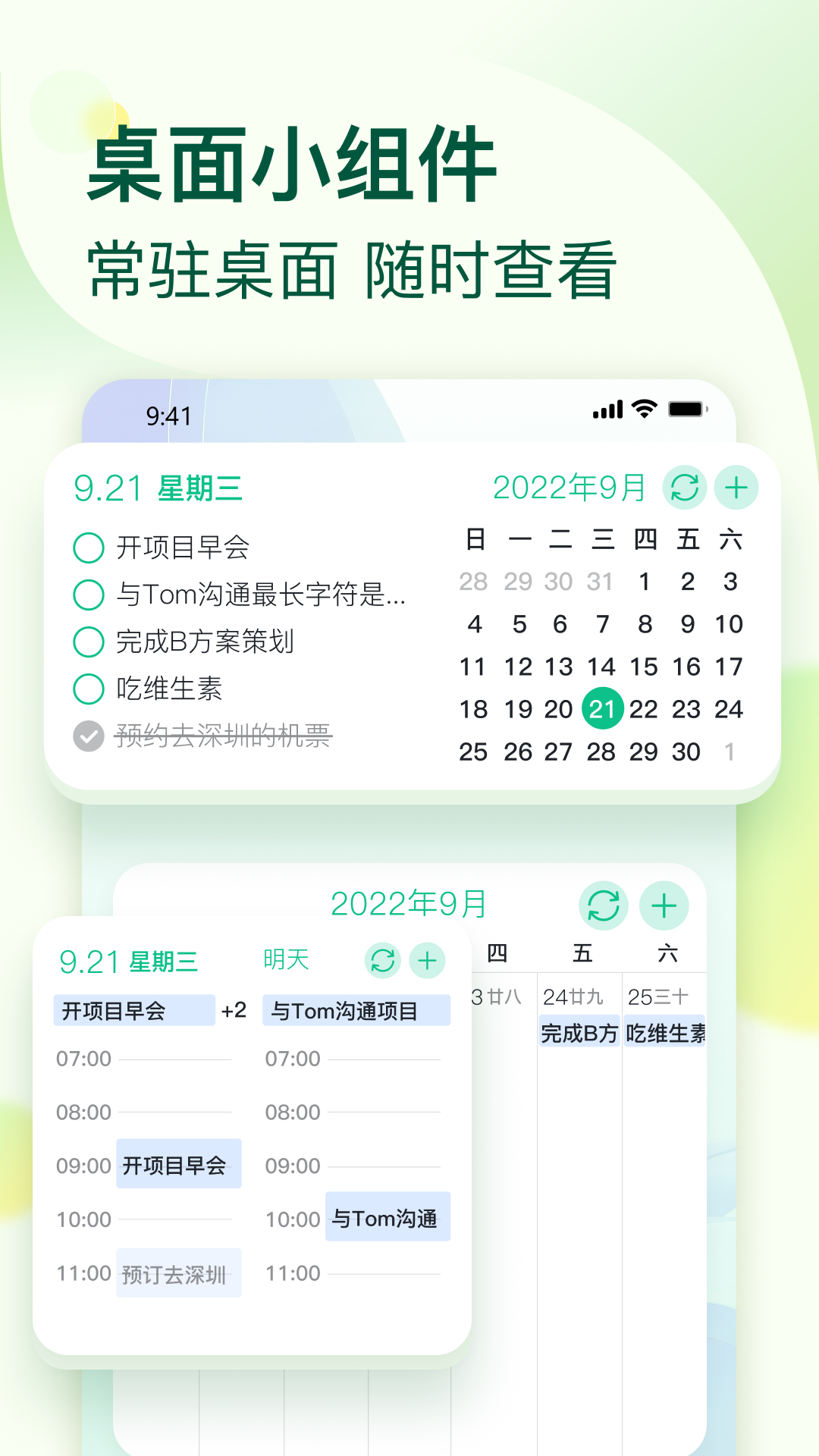Click the refresh icon in the weekly view widget

coord(603,905)
